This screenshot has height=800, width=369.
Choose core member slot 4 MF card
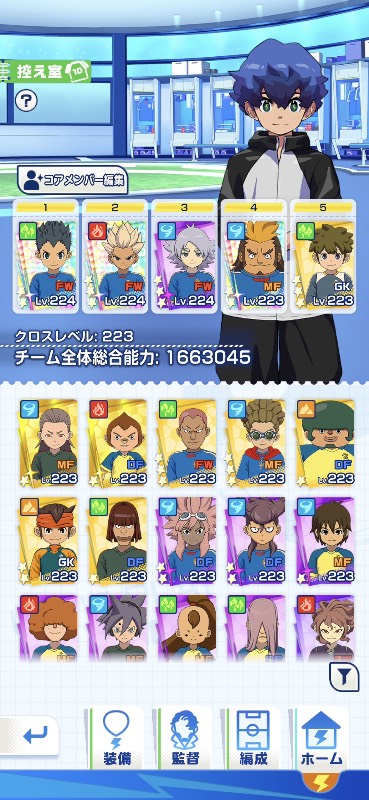(x=254, y=256)
